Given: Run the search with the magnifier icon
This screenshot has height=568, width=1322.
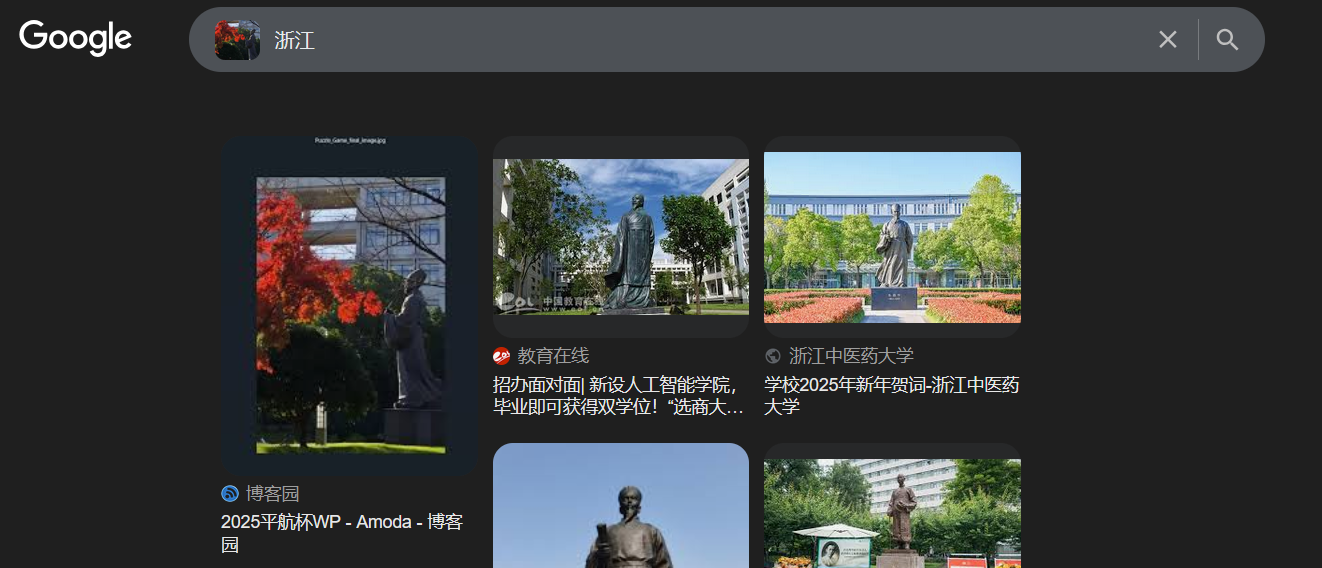Looking at the screenshot, I should (1227, 40).
